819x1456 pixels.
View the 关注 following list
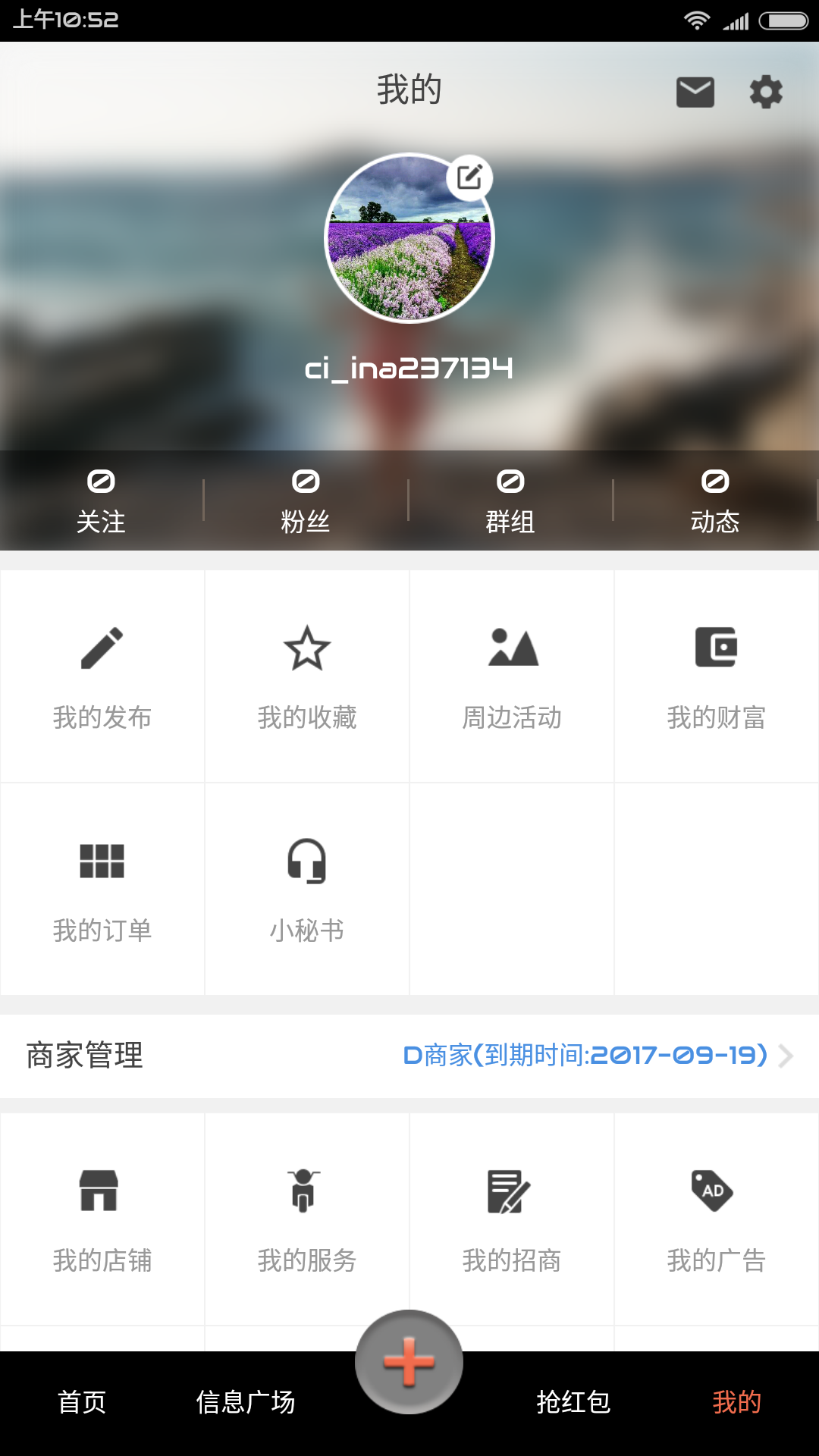pyautogui.click(x=101, y=500)
